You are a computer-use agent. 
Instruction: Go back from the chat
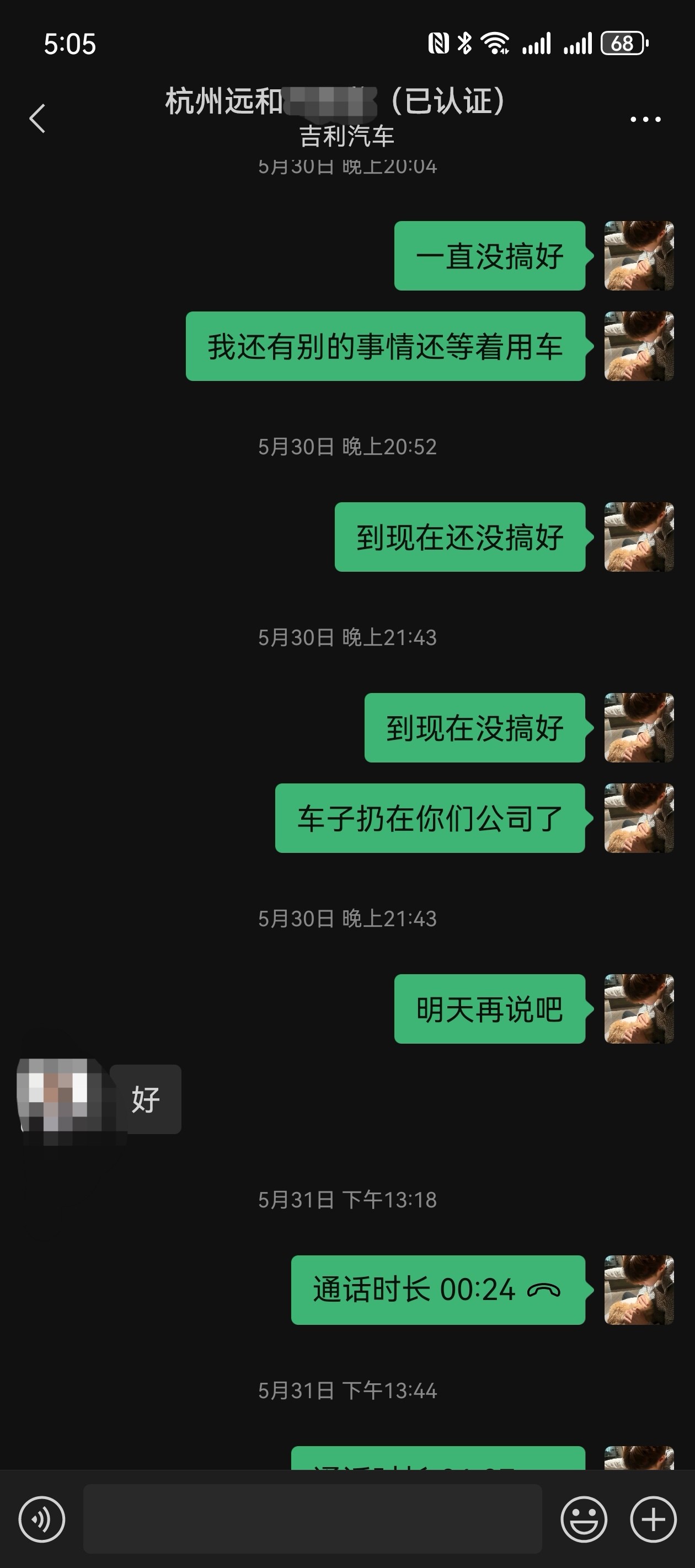pos(38,118)
